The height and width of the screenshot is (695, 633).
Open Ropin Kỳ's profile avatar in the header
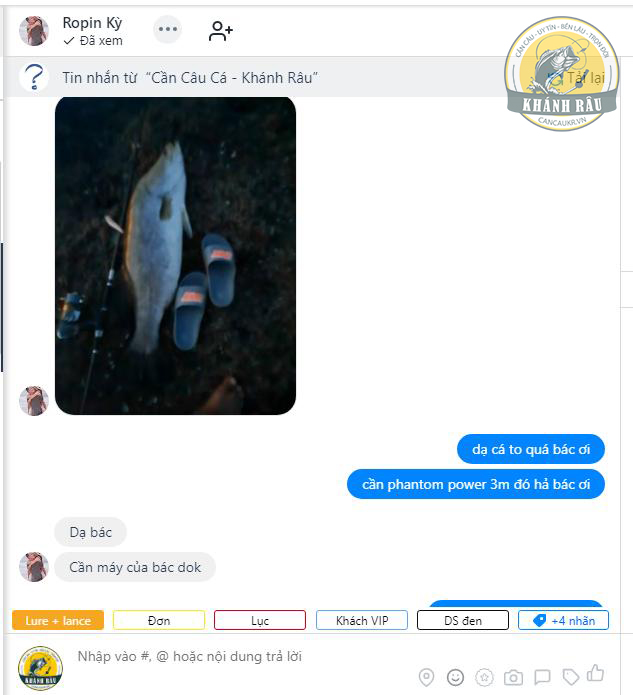pyautogui.click(x=34, y=31)
